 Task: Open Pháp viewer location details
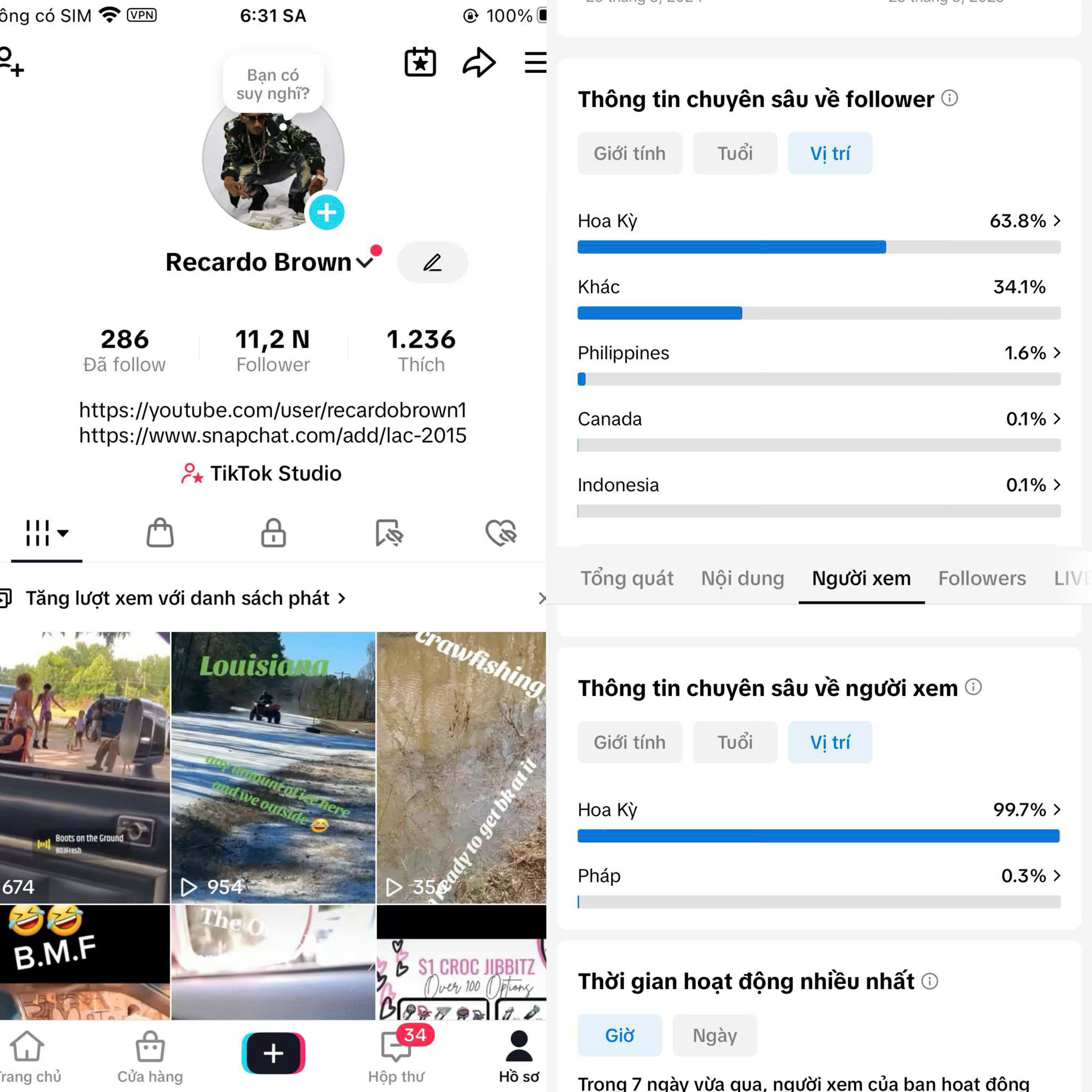[x=818, y=876]
